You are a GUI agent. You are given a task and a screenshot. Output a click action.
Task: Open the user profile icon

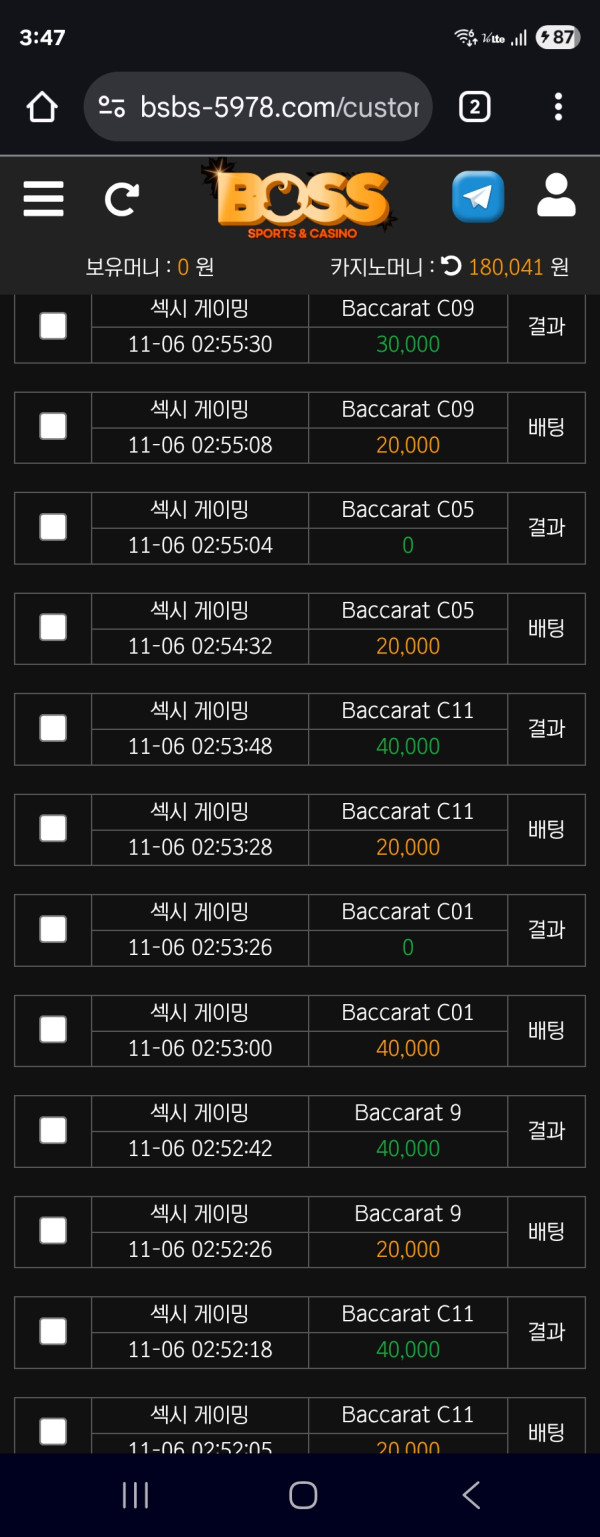556,196
